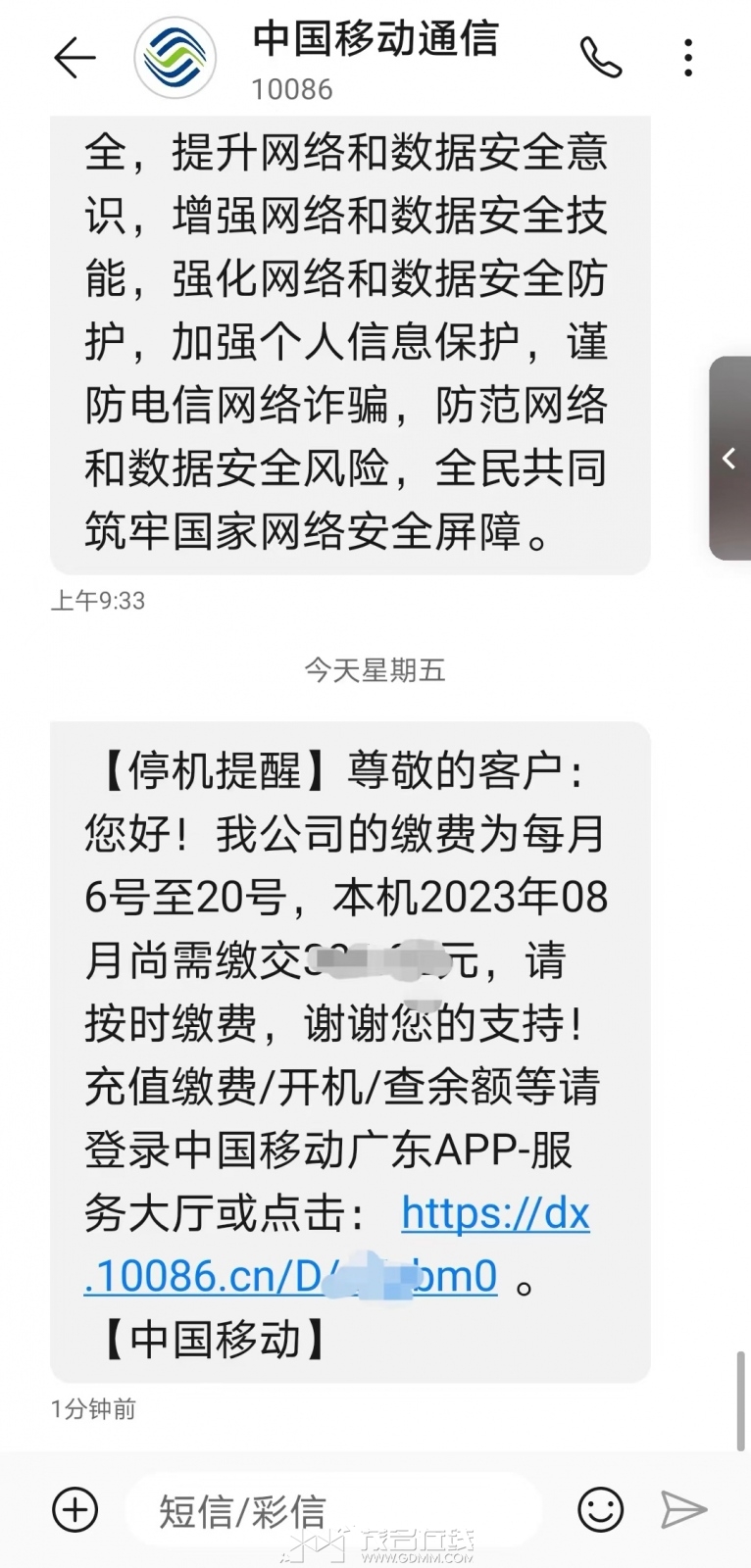The width and height of the screenshot is (751, 1568).
Task: Send the message with the arrow icon
Action: click(683, 1509)
